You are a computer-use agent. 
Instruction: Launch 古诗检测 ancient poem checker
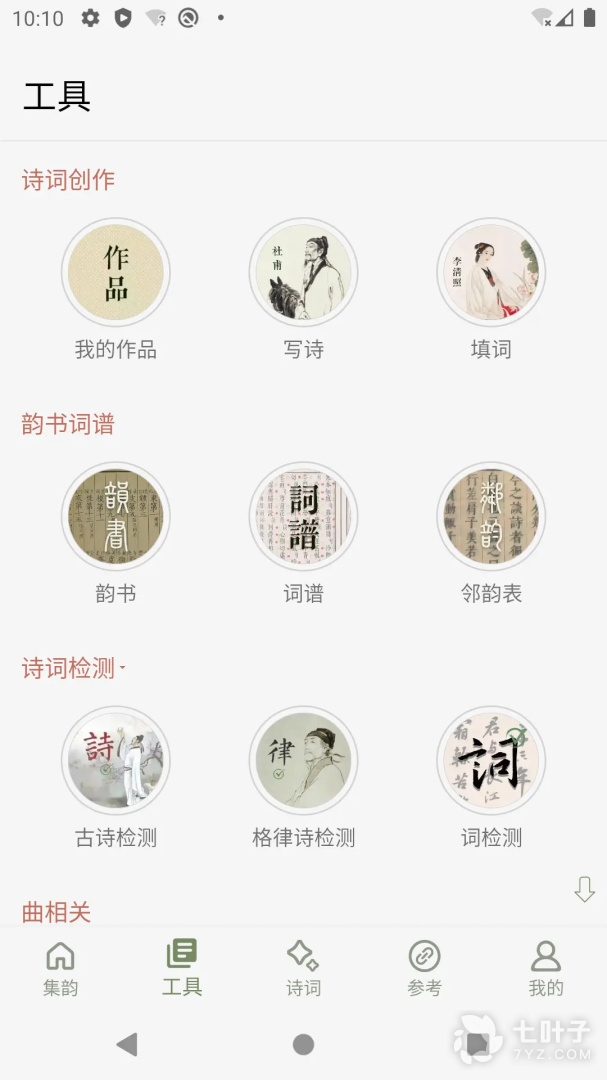click(x=116, y=760)
